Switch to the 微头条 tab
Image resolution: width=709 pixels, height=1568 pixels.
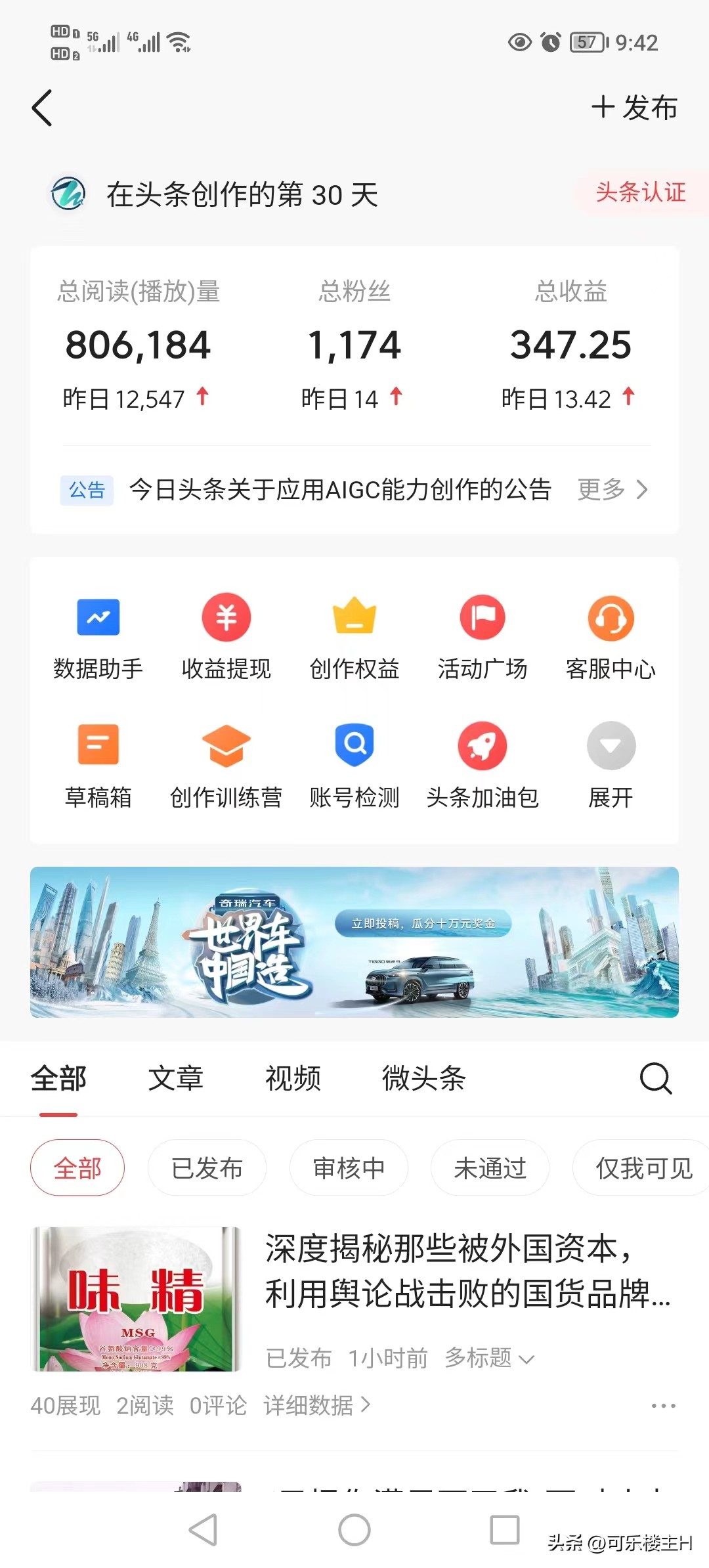(x=422, y=1078)
